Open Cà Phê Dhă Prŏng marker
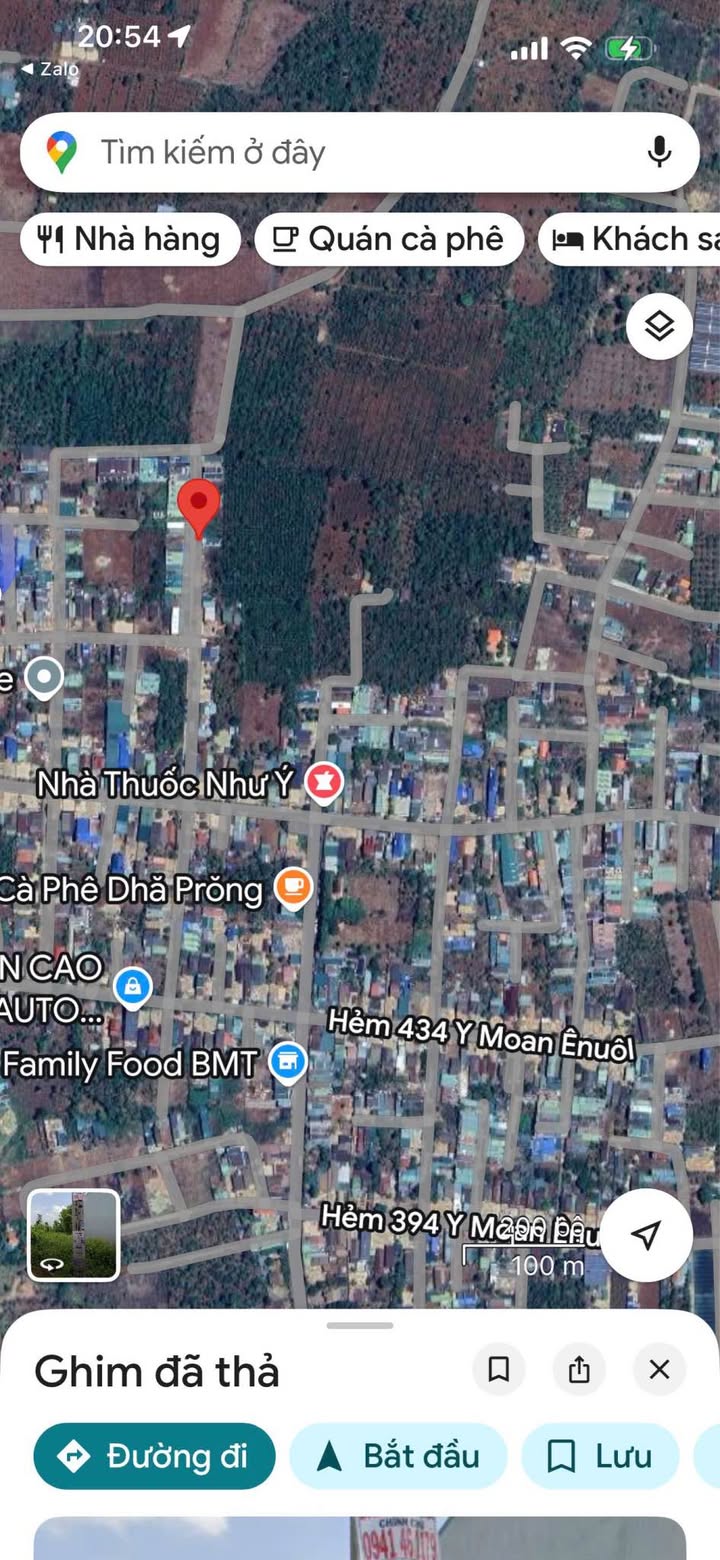The height and width of the screenshot is (1560, 720). pos(293,887)
